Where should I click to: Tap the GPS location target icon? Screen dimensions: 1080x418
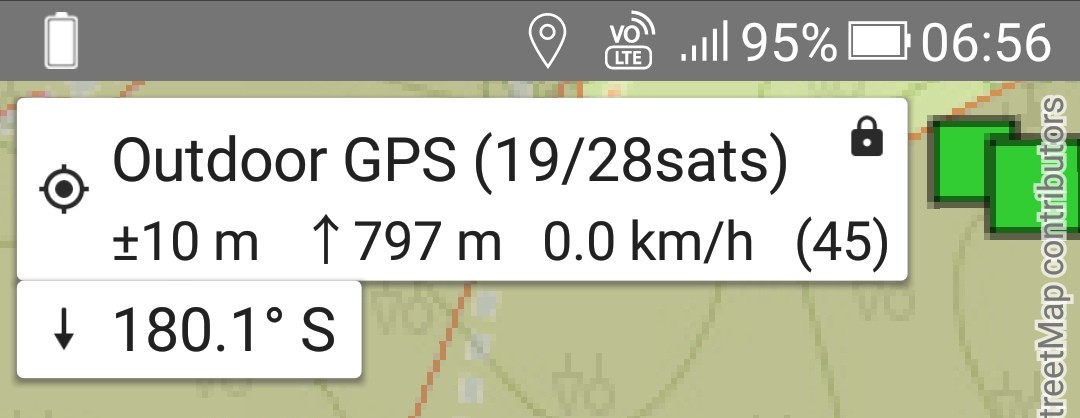pos(65,188)
